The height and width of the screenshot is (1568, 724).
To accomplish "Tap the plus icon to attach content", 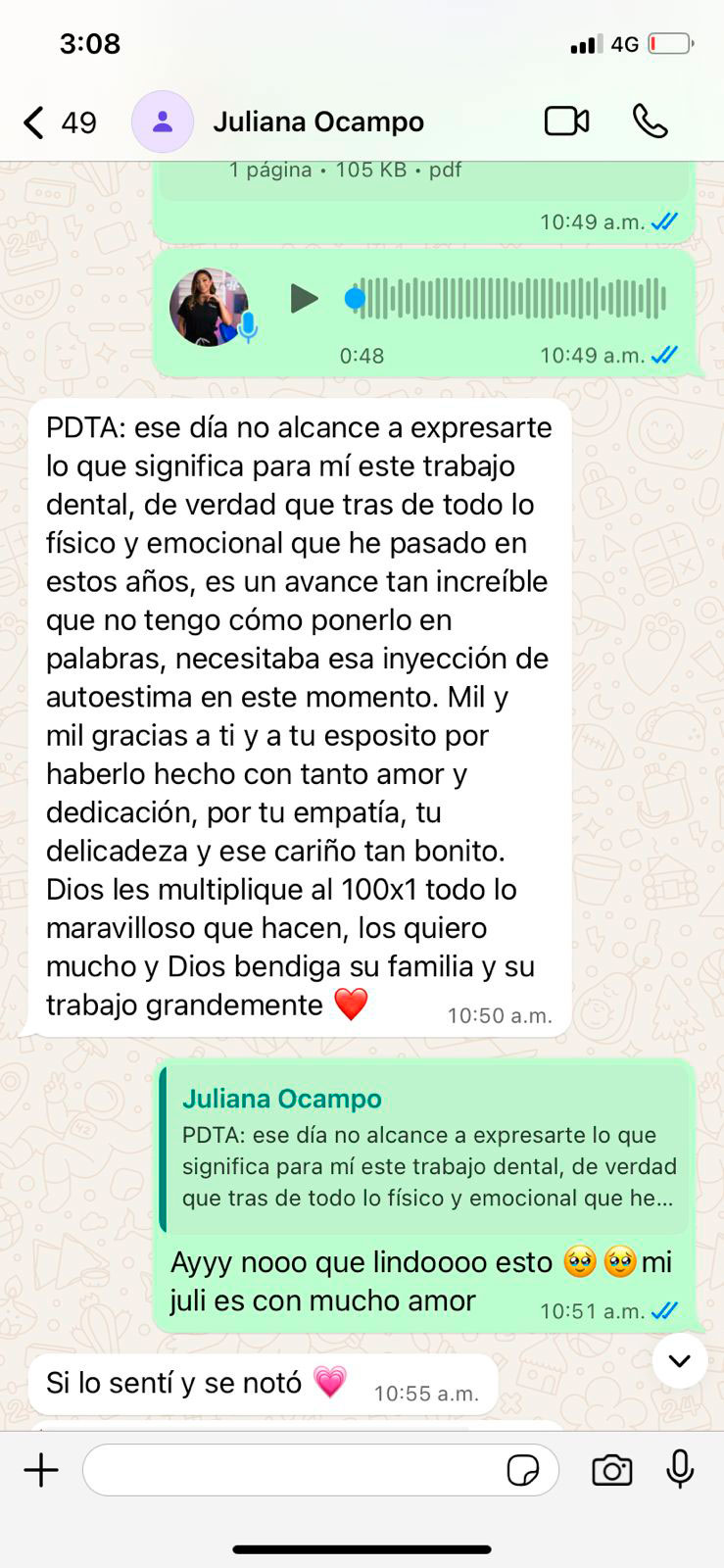I will 41,1470.
